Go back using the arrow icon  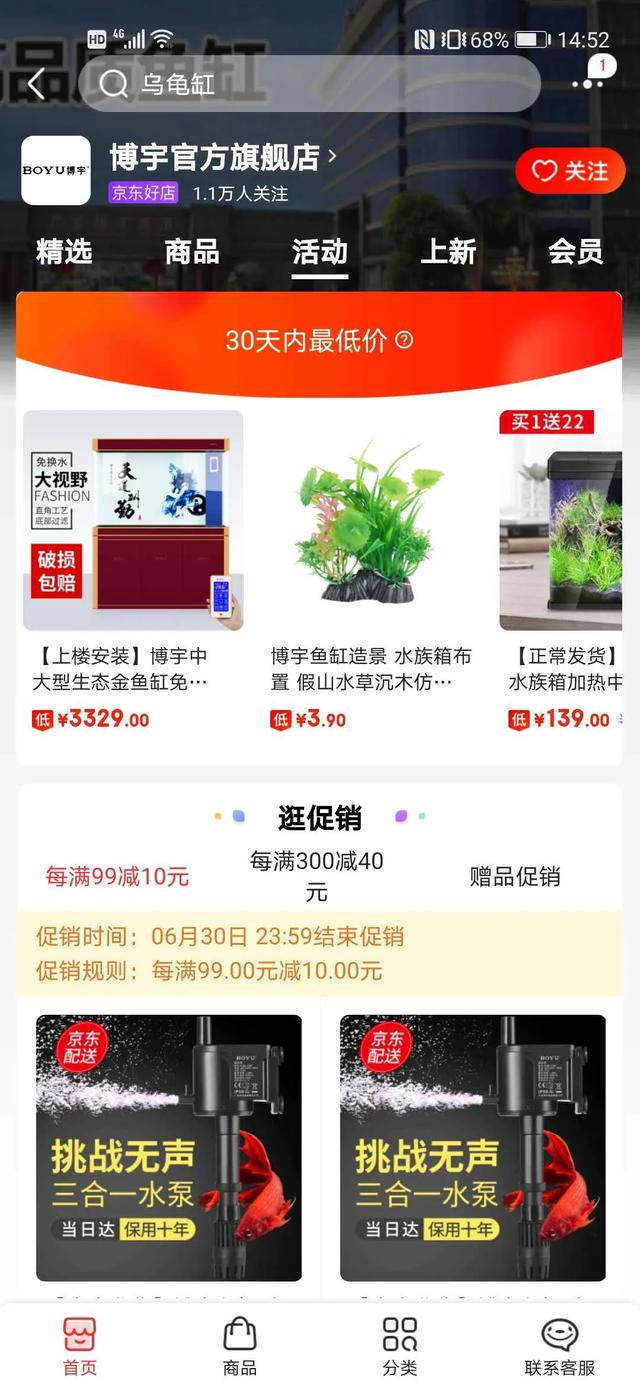click(x=36, y=84)
